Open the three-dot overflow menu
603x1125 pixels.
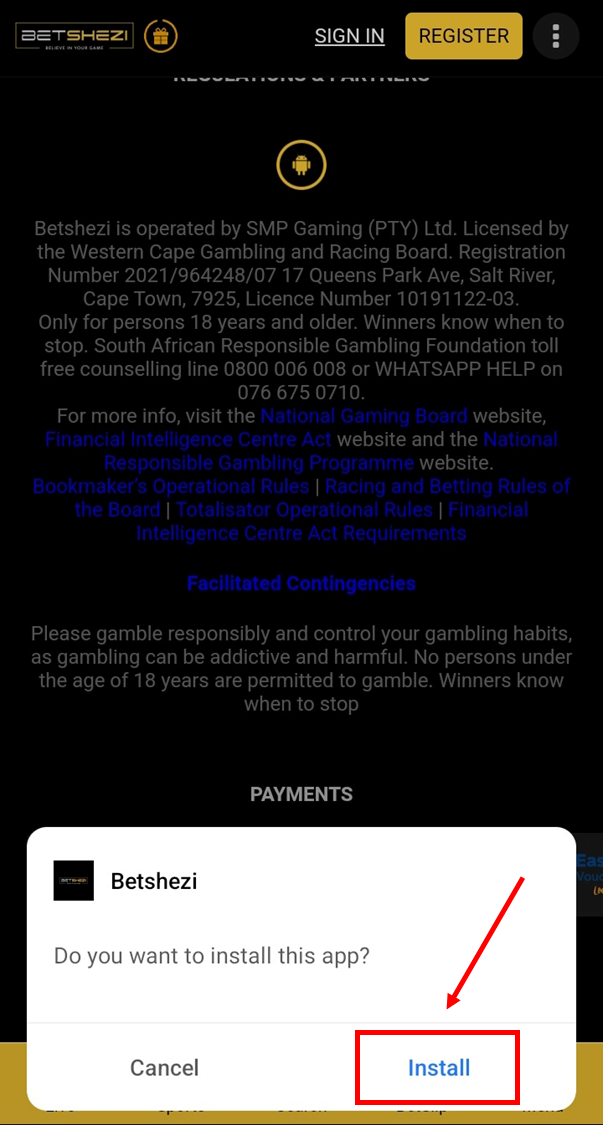pyautogui.click(x=557, y=37)
